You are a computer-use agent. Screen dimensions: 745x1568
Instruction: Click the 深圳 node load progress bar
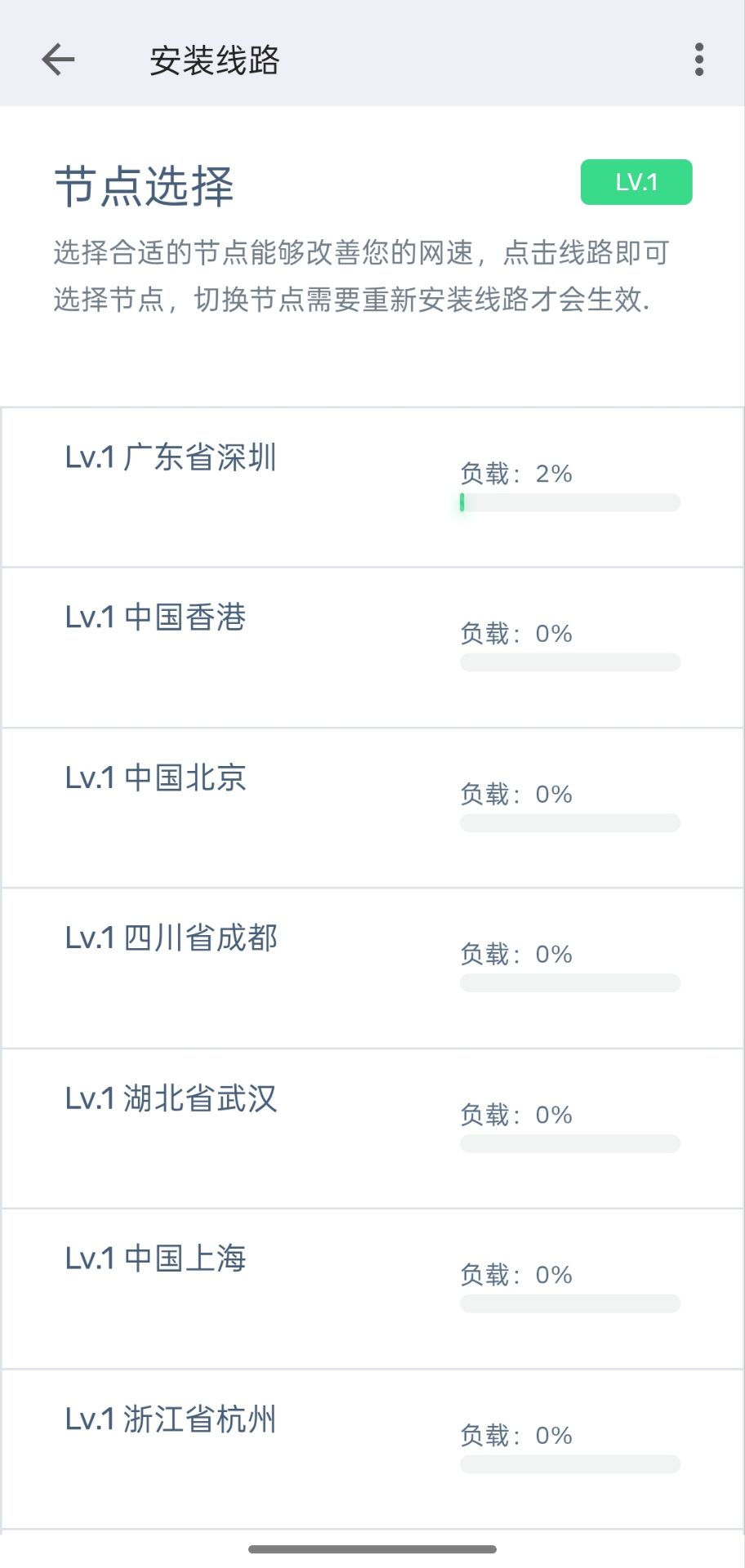(x=569, y=503)
